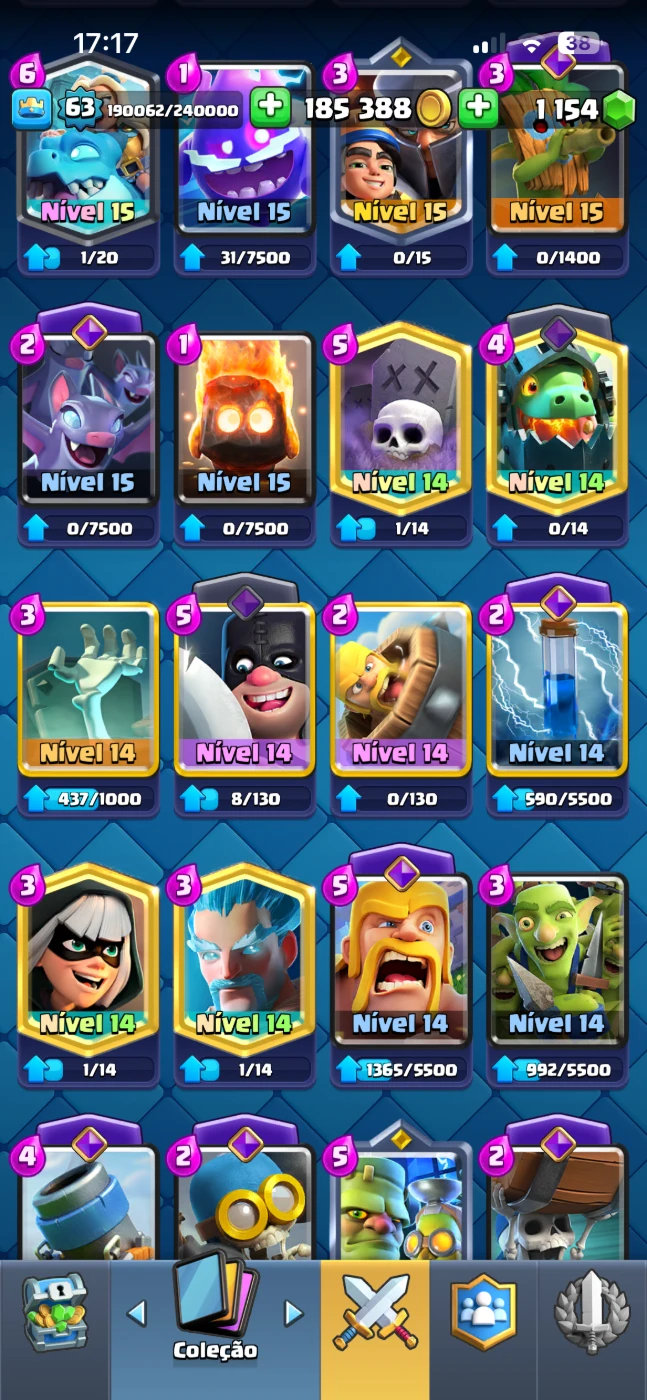Open the Bats card at Nível 15
This screenshot has width=647, height=1400.
click(88, 420)
